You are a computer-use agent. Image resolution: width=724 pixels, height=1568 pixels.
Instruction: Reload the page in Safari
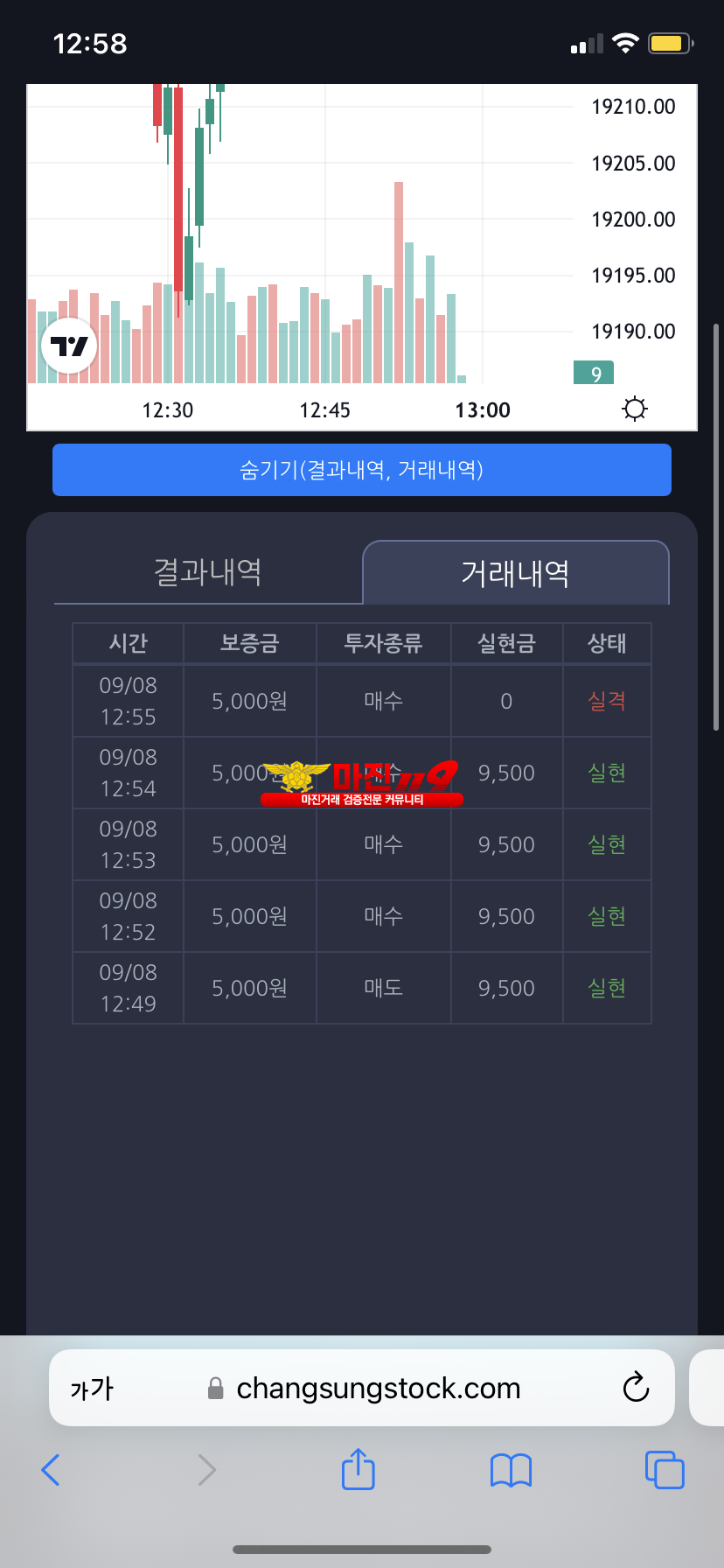636,1388
